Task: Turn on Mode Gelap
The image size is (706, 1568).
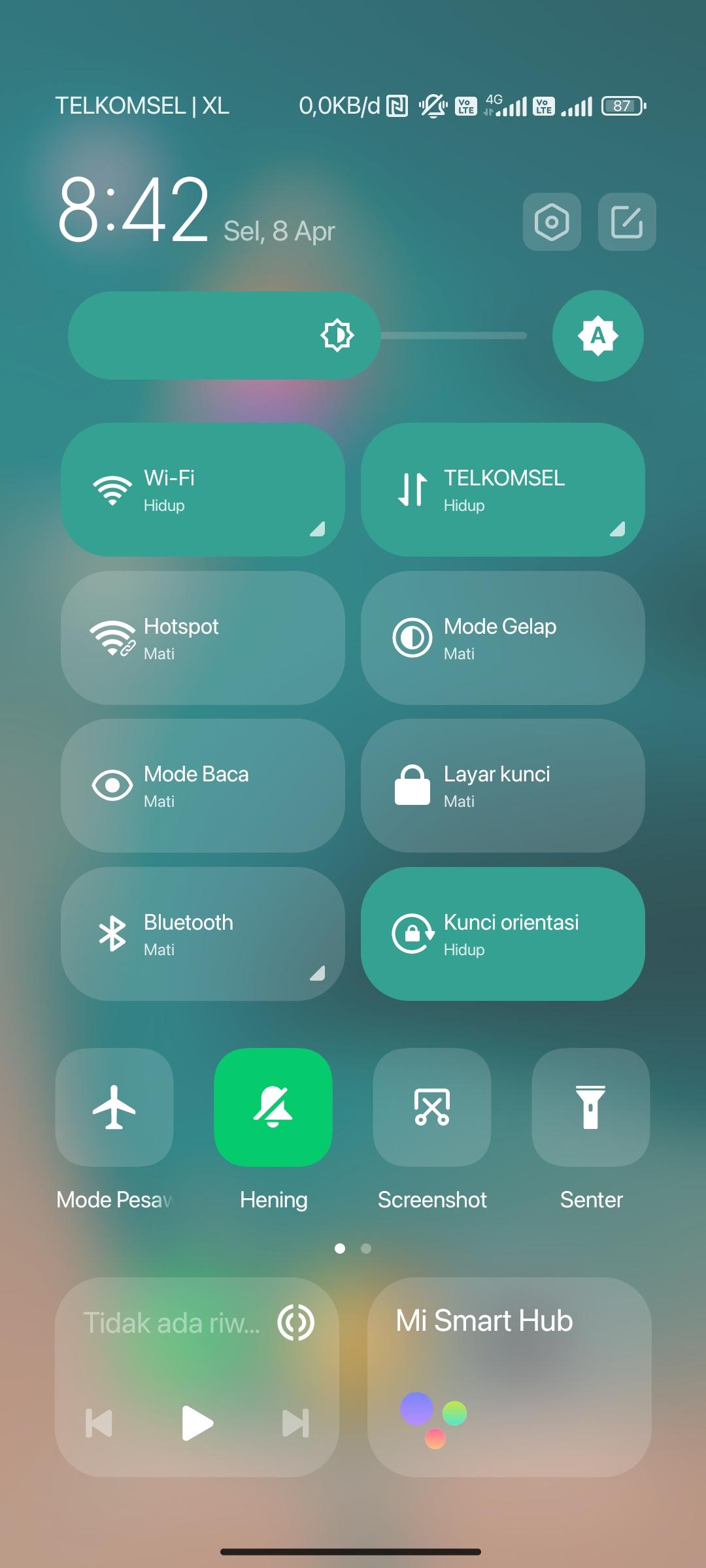Action: point(503,638)
